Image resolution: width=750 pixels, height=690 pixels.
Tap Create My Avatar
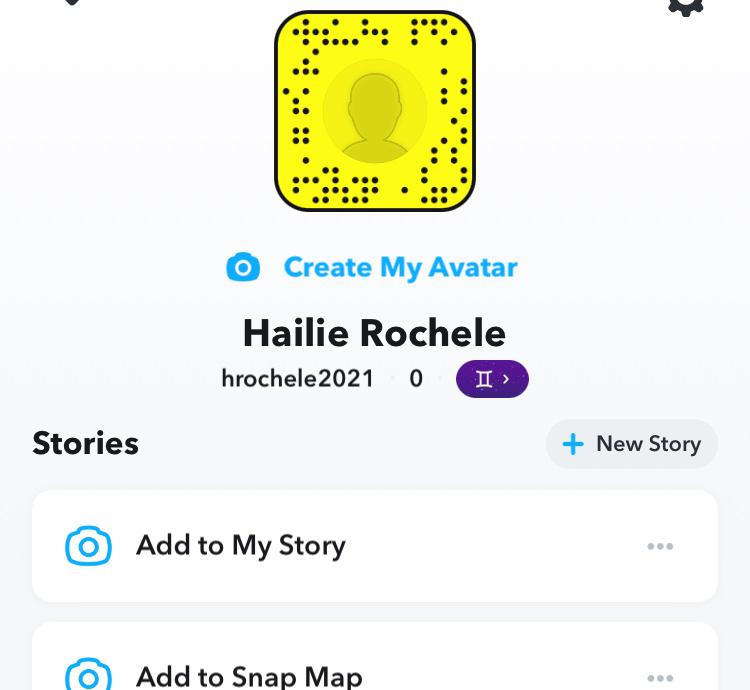point(373,268)
